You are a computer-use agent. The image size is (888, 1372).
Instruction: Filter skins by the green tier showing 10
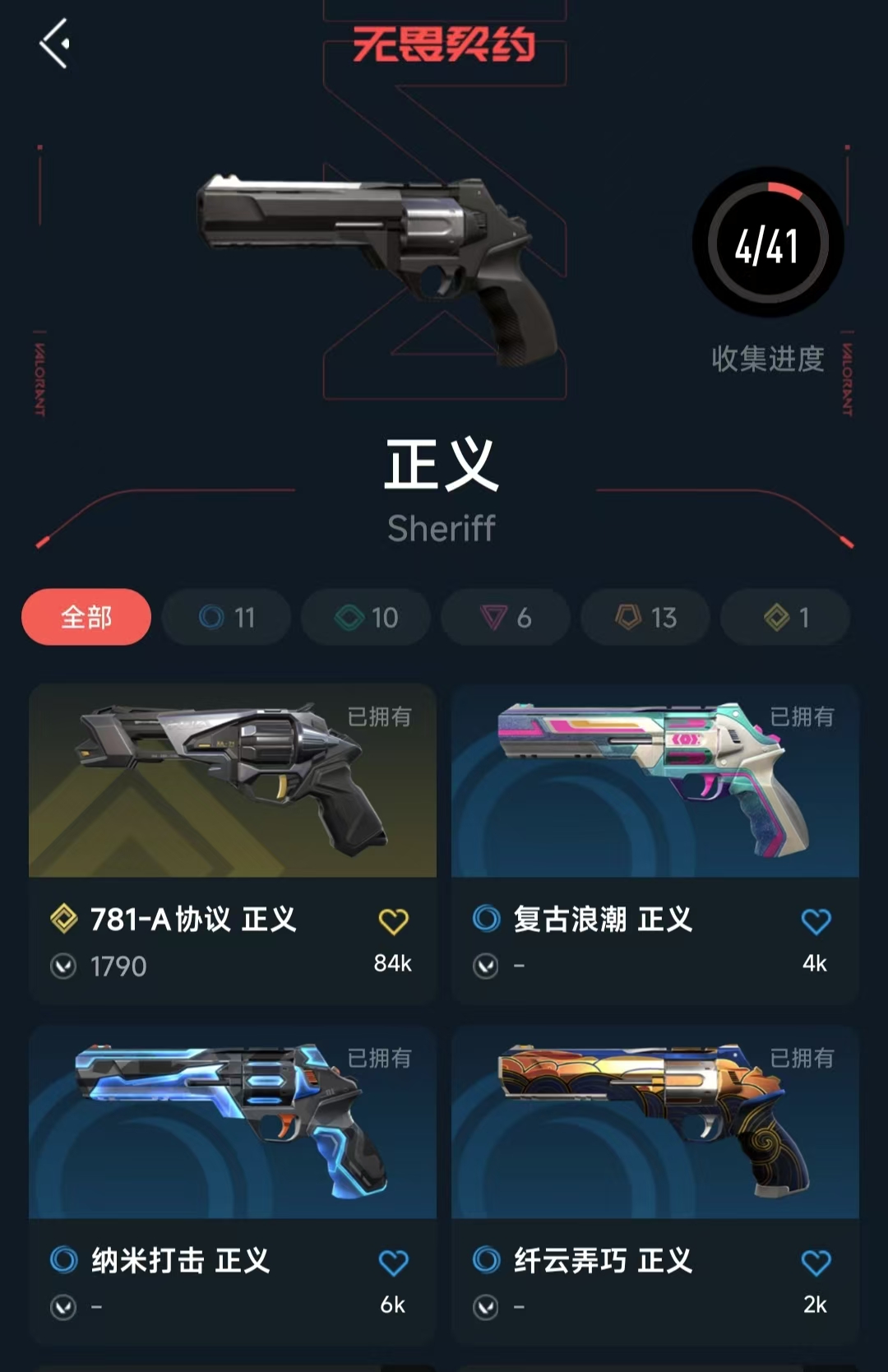pos(366,617)
